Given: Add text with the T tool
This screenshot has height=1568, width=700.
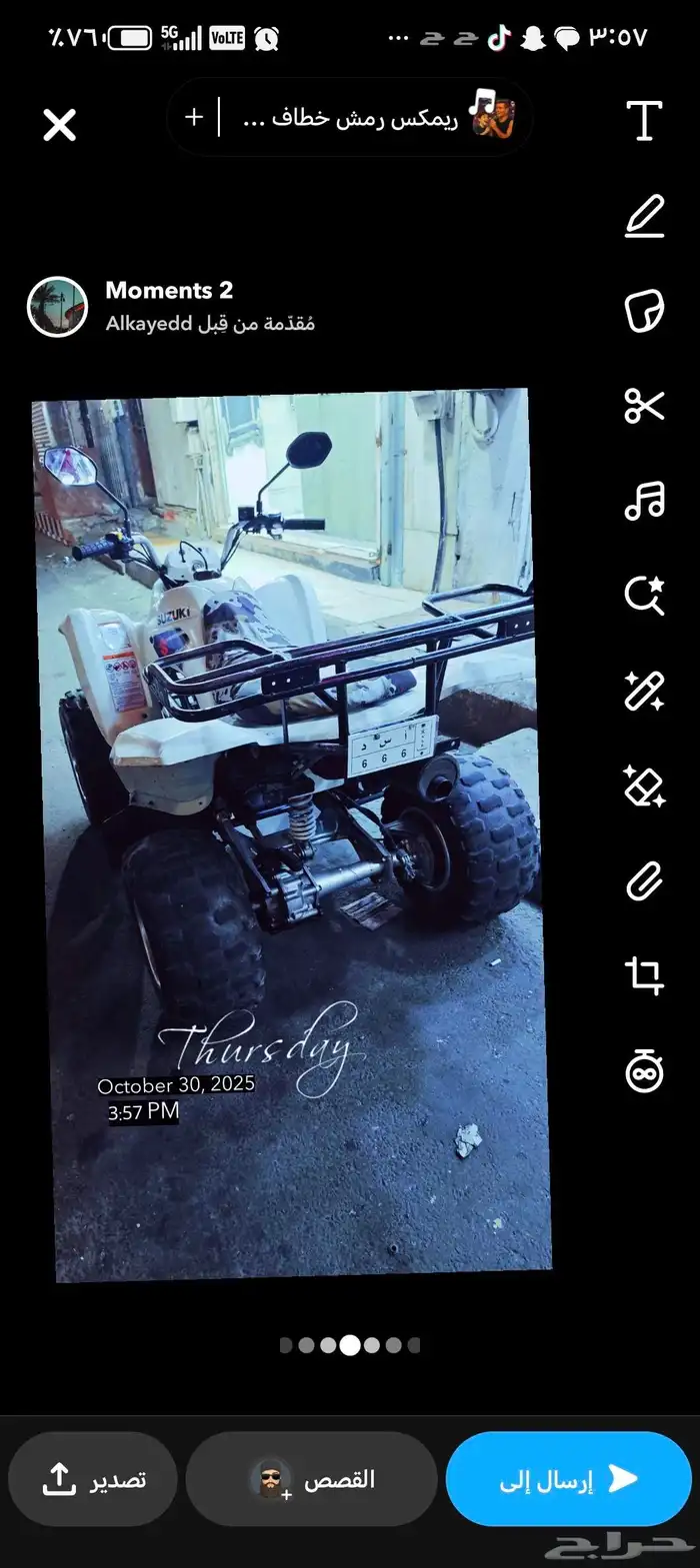Looking at the screenshot, I should [x=644, y=121].
